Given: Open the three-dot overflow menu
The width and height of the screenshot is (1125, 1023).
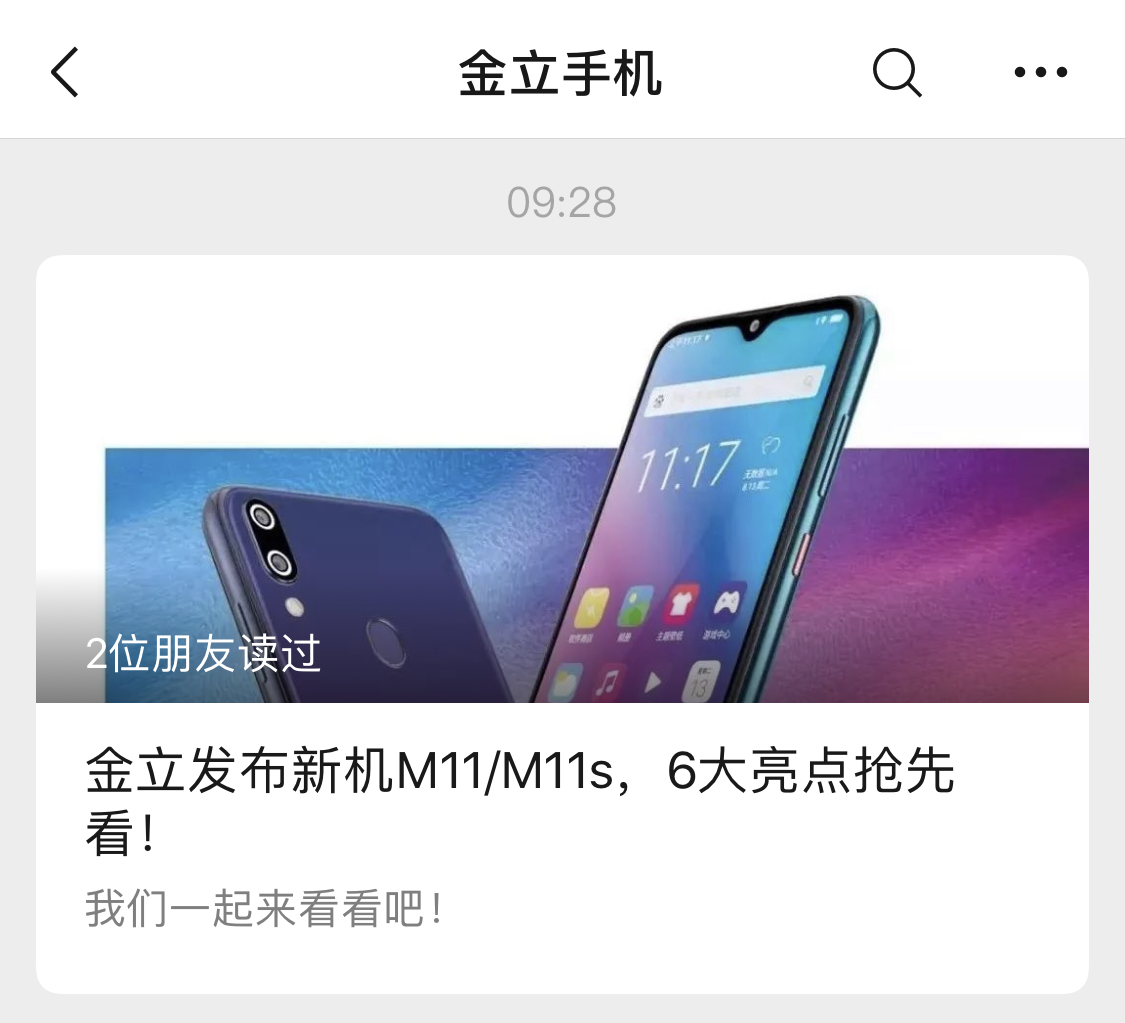Looking at the screenshot, I should tap(1040, 73).
